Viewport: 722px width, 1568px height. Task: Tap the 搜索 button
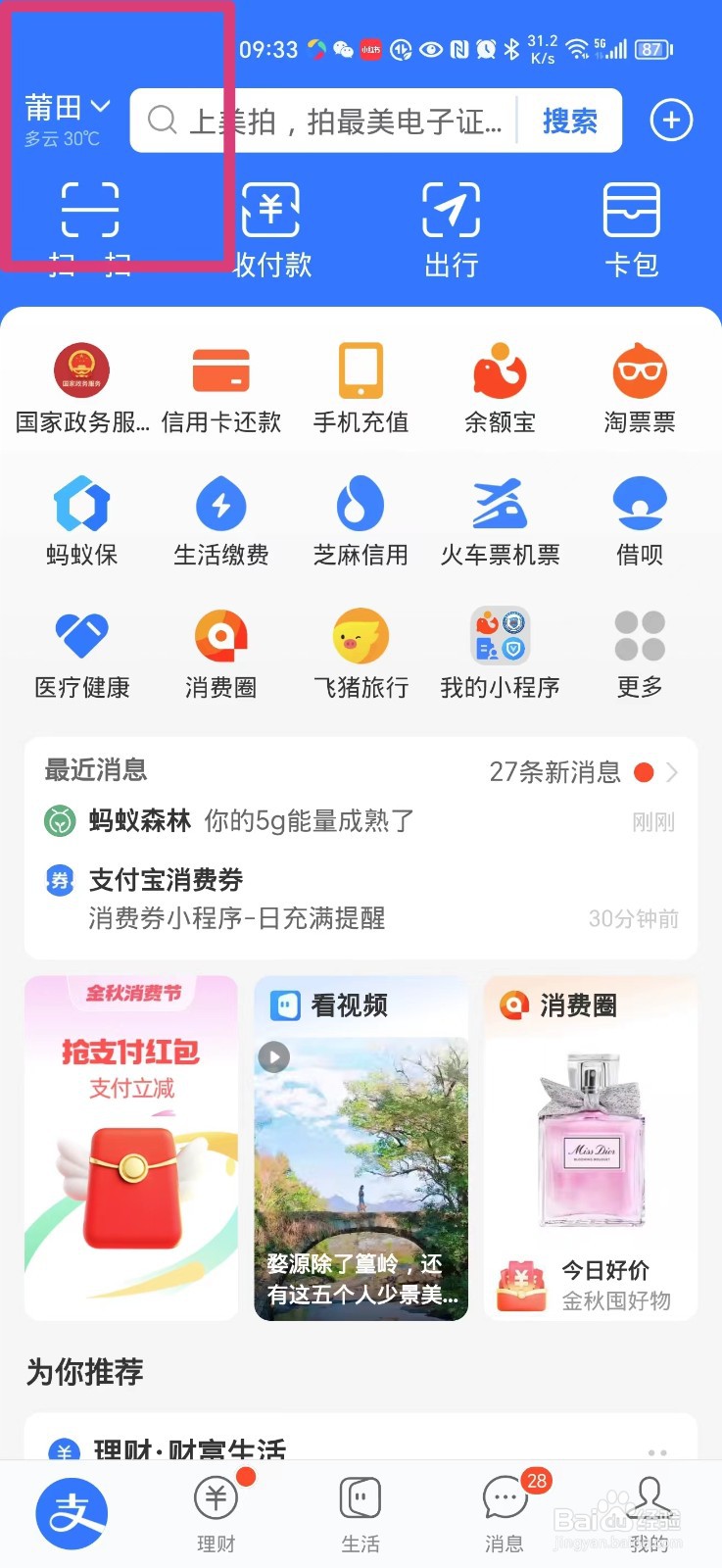click(x=569, y=121)
